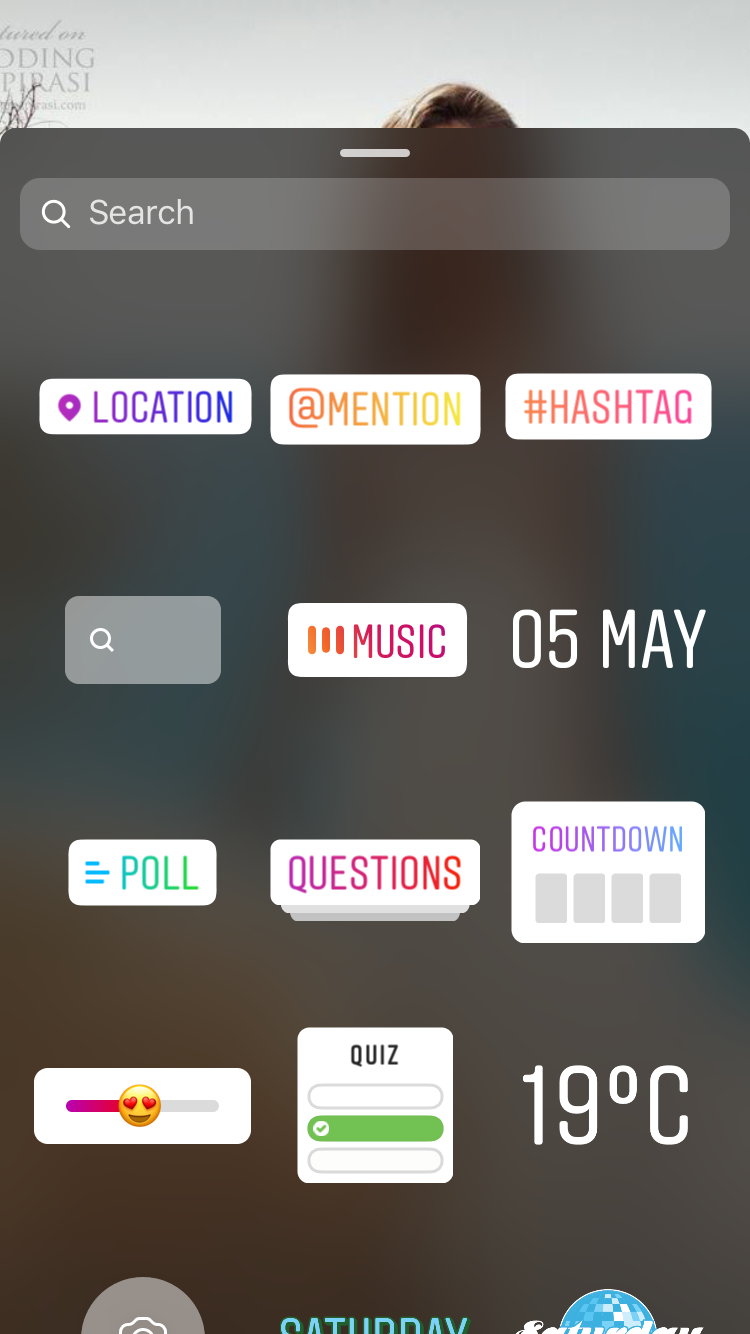Select the SATURDAY text sticker
Viewport: 750px width, 1334px height.
point(375,1320)
